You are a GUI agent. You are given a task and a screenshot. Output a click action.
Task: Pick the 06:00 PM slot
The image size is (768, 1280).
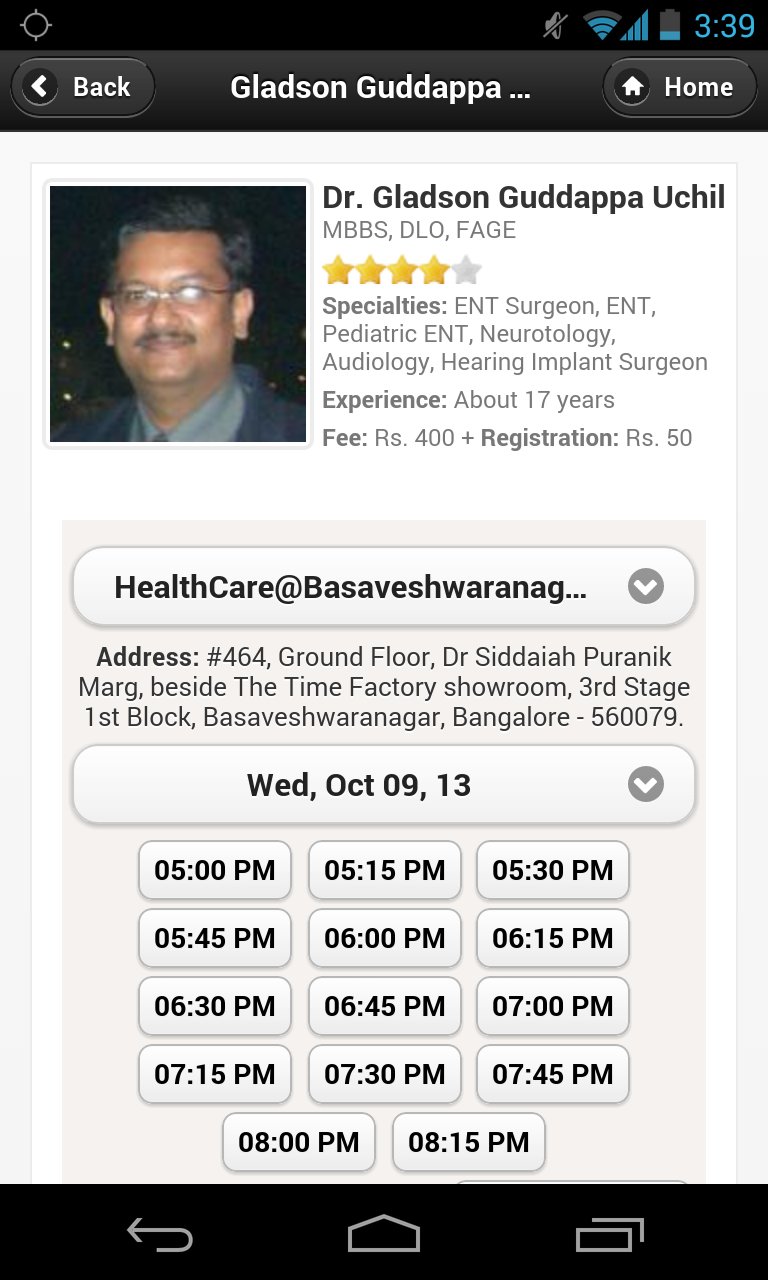tap(384, 938)
